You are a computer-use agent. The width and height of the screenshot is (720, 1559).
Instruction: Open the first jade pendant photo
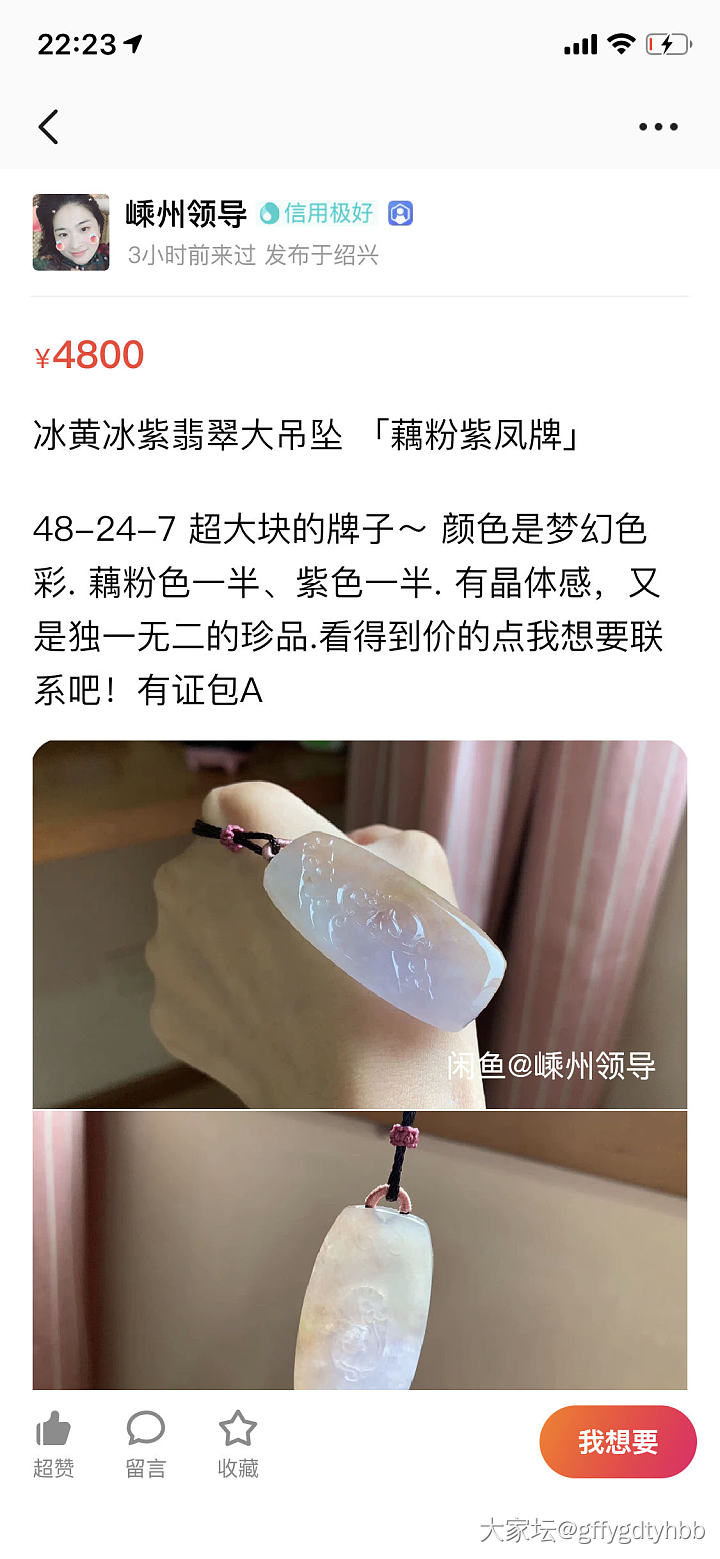pyautogui.click(x=360, y=924)
